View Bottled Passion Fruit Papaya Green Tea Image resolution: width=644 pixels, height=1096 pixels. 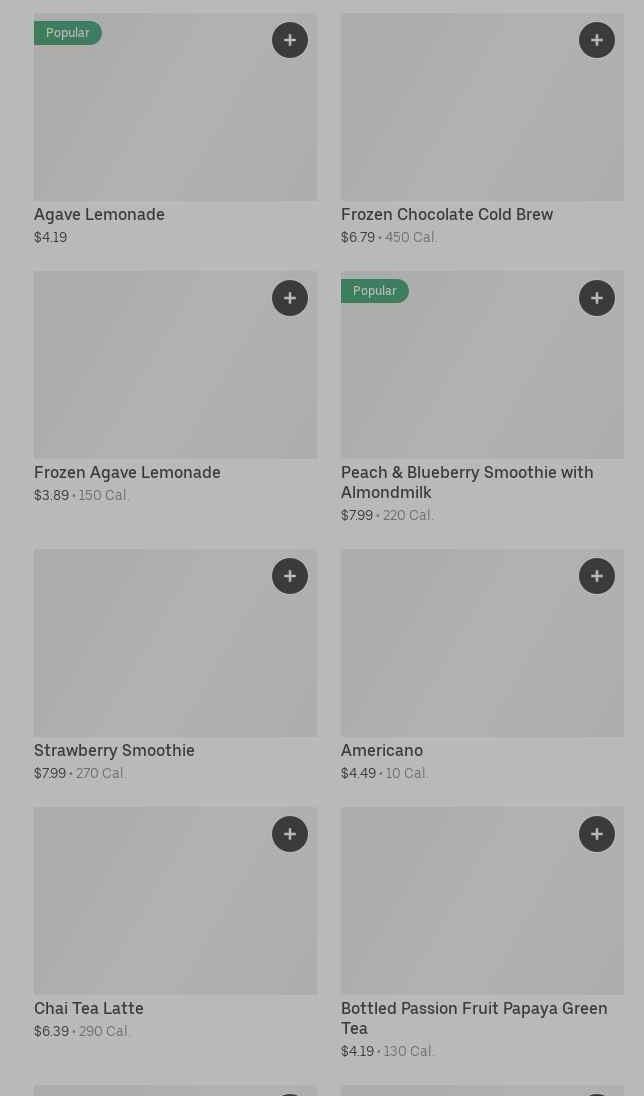pos(482,933)
